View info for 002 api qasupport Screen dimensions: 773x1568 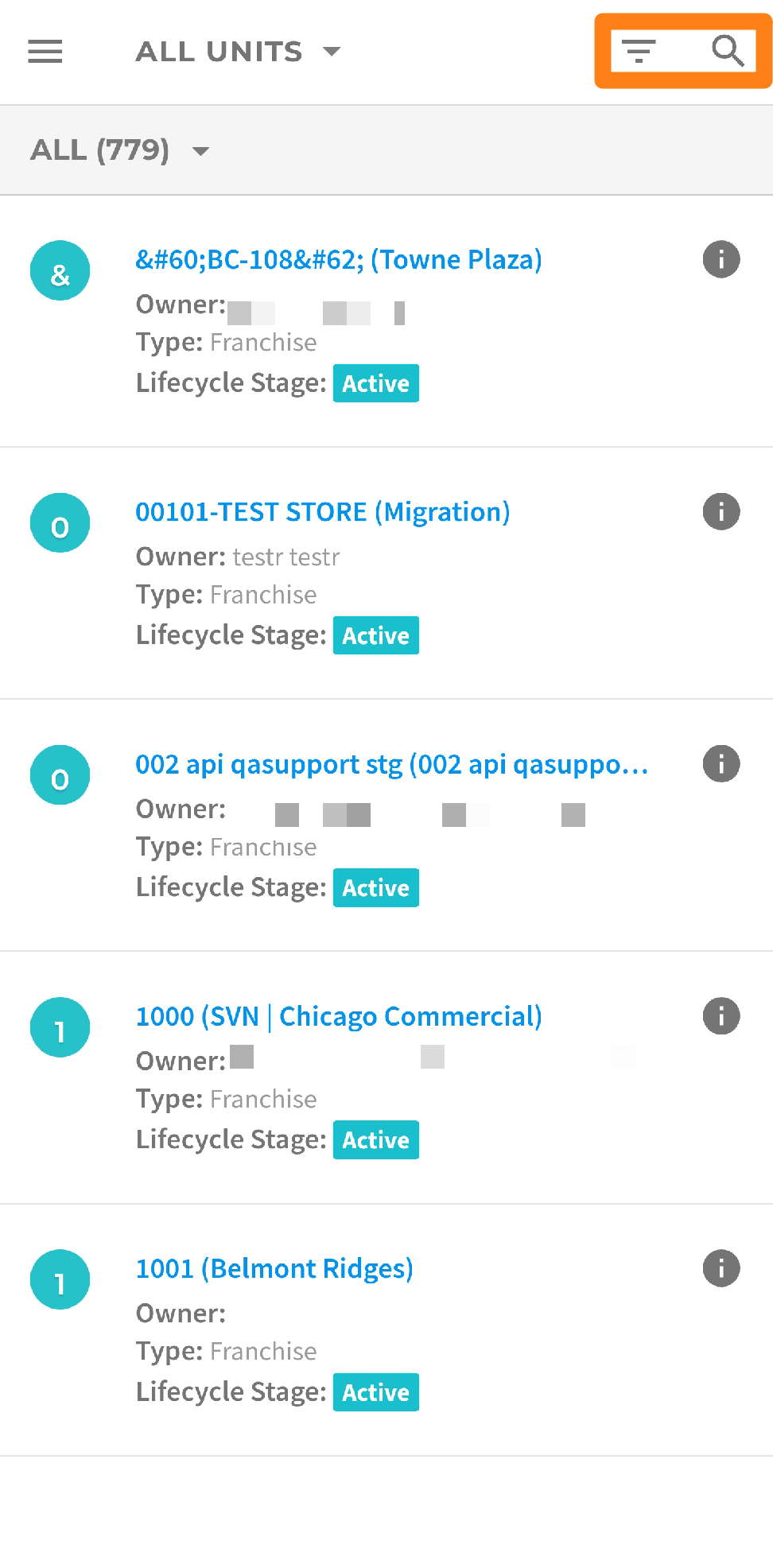pyautogui.click(x=721, y=763)
